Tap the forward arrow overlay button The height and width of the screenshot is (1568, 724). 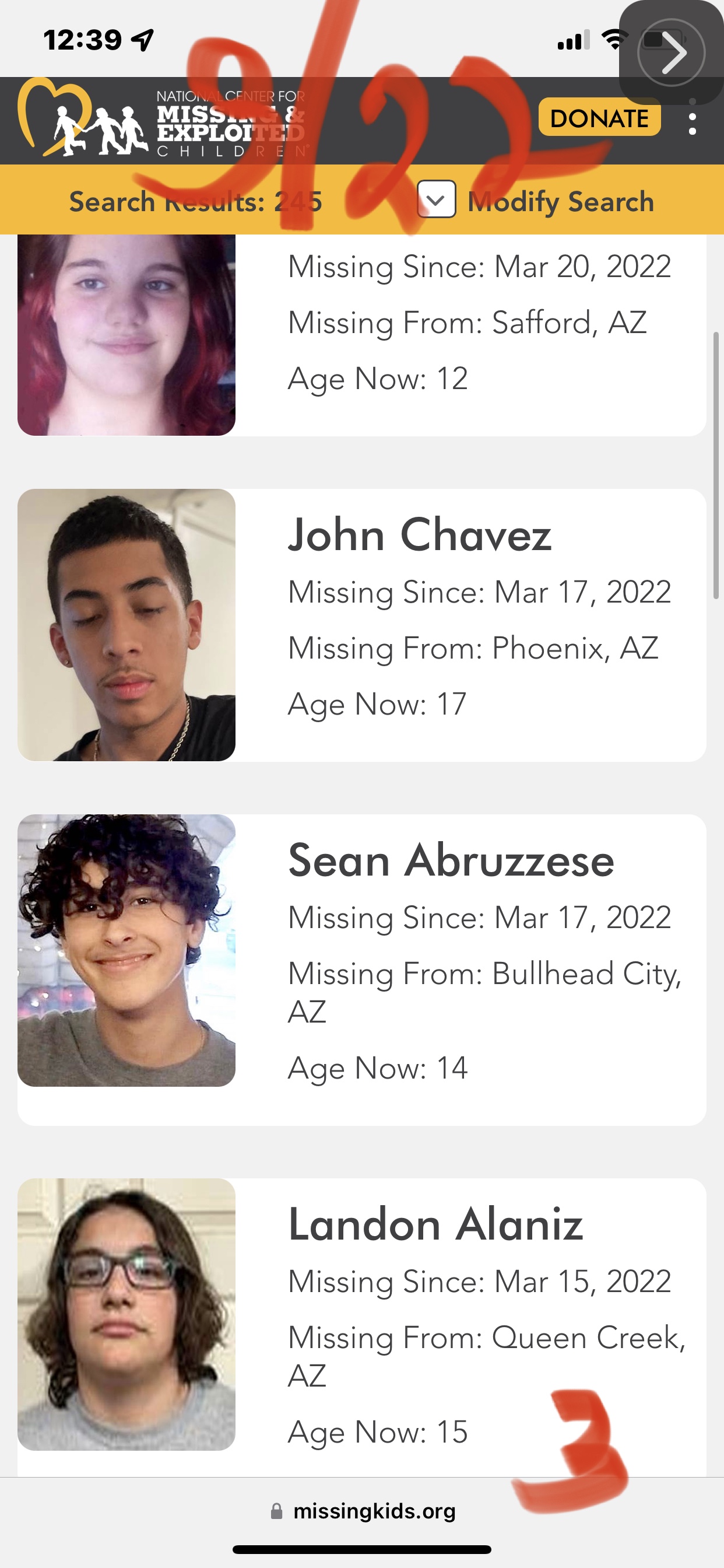(x=670, y=53)
